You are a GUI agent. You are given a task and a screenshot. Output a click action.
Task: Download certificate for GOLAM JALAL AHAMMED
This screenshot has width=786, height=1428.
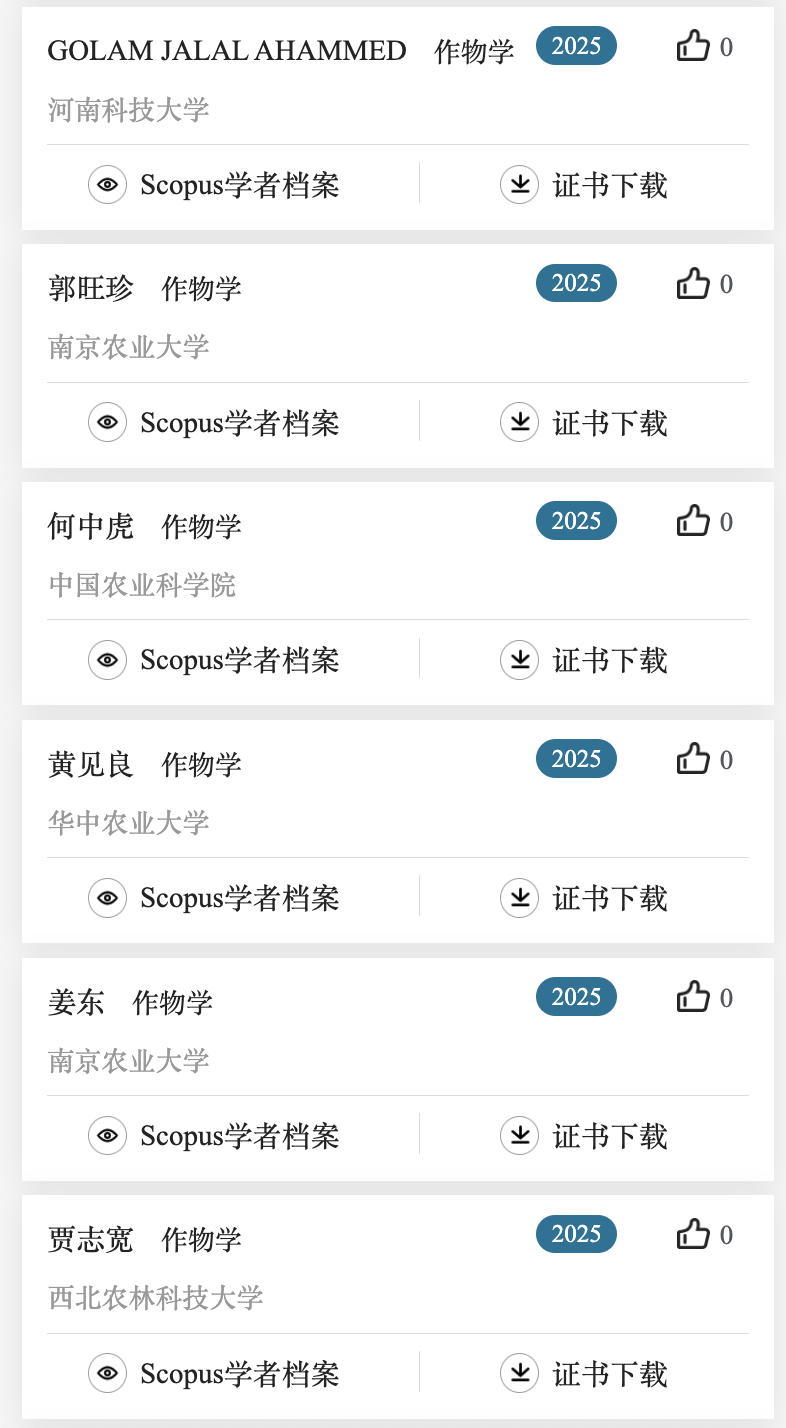pyautogui.click(x=584, y=185)
